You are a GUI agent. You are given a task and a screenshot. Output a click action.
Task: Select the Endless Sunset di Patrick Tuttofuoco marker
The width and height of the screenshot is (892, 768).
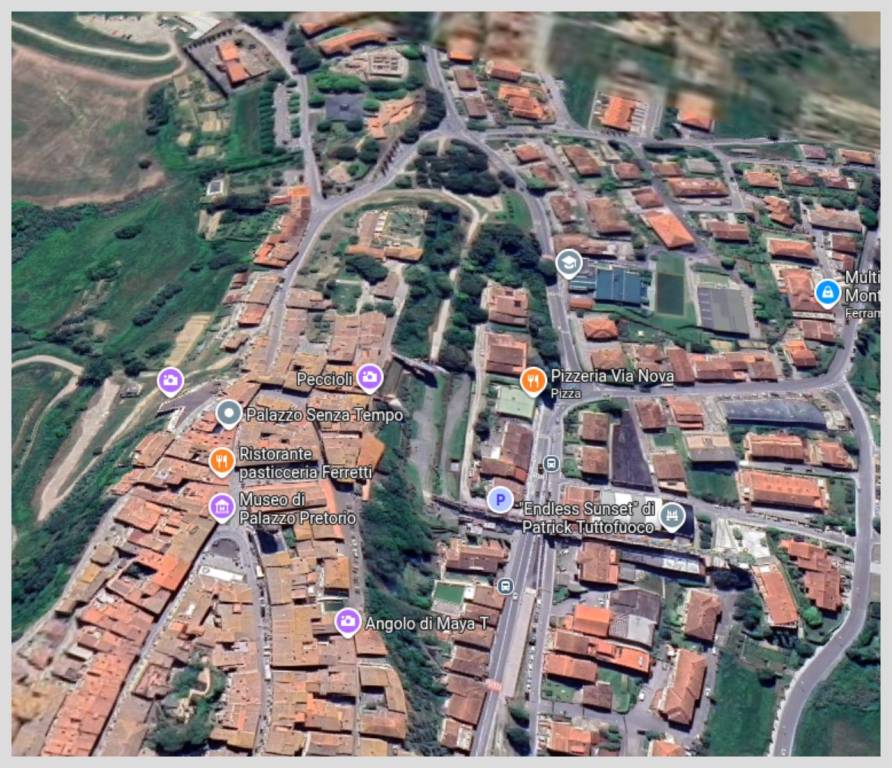point(673,516)
